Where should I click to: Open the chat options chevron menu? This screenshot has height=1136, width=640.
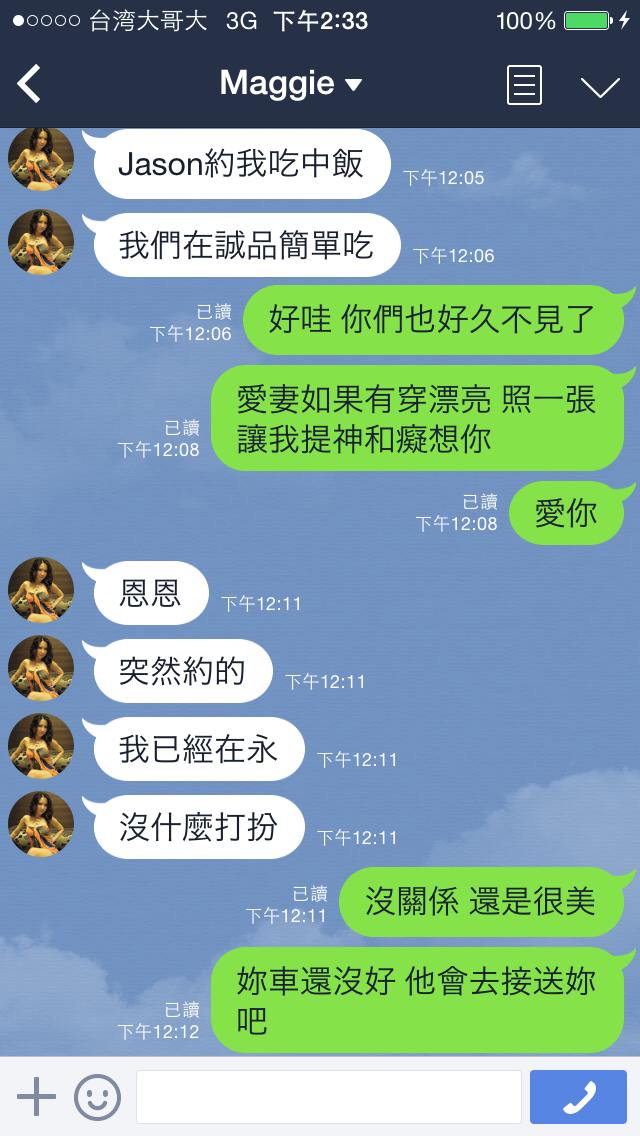click(600, 86)
